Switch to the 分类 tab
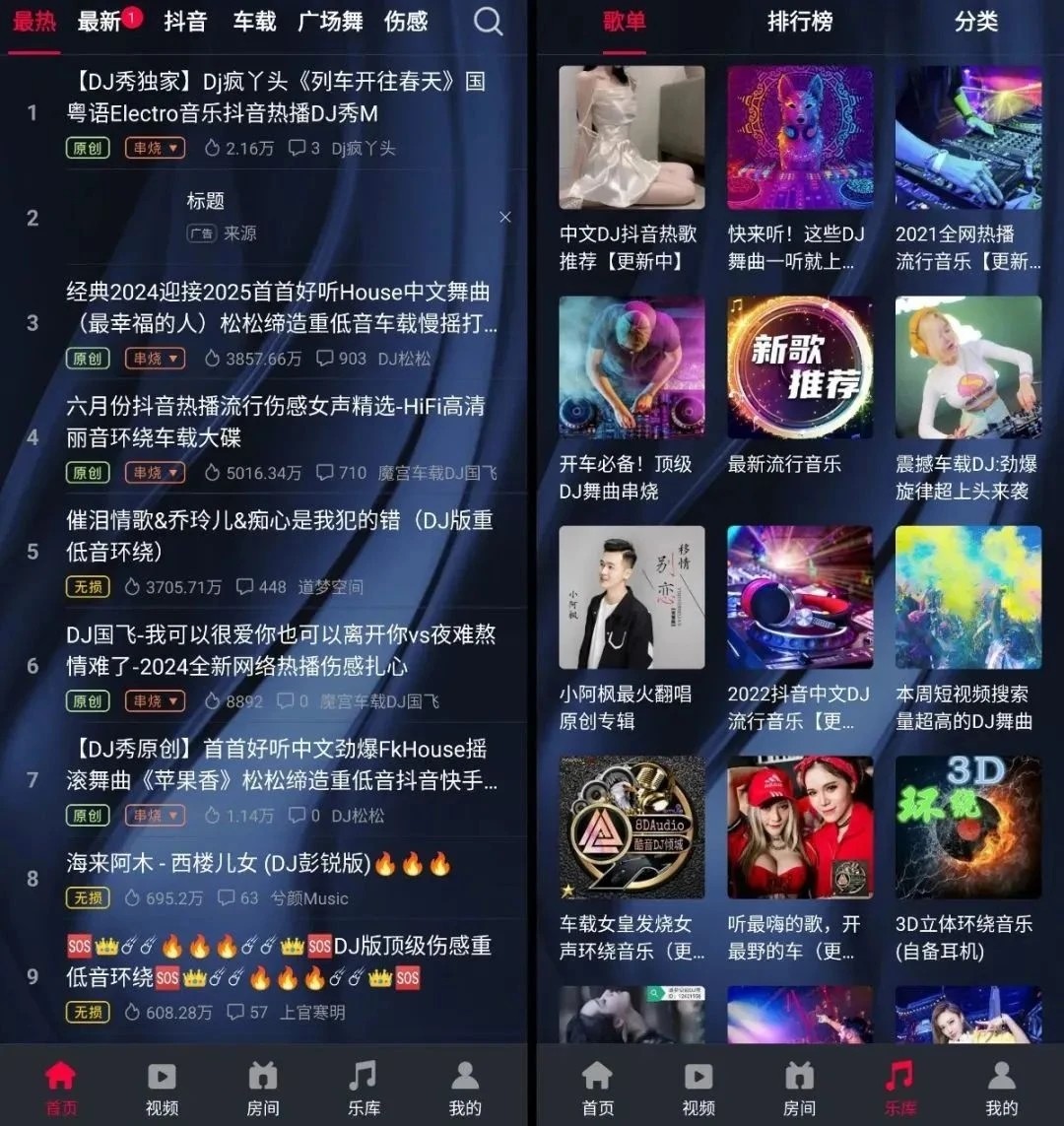Image resolution: width=1064 pixels, height=1126 pixels. (975, 22)
